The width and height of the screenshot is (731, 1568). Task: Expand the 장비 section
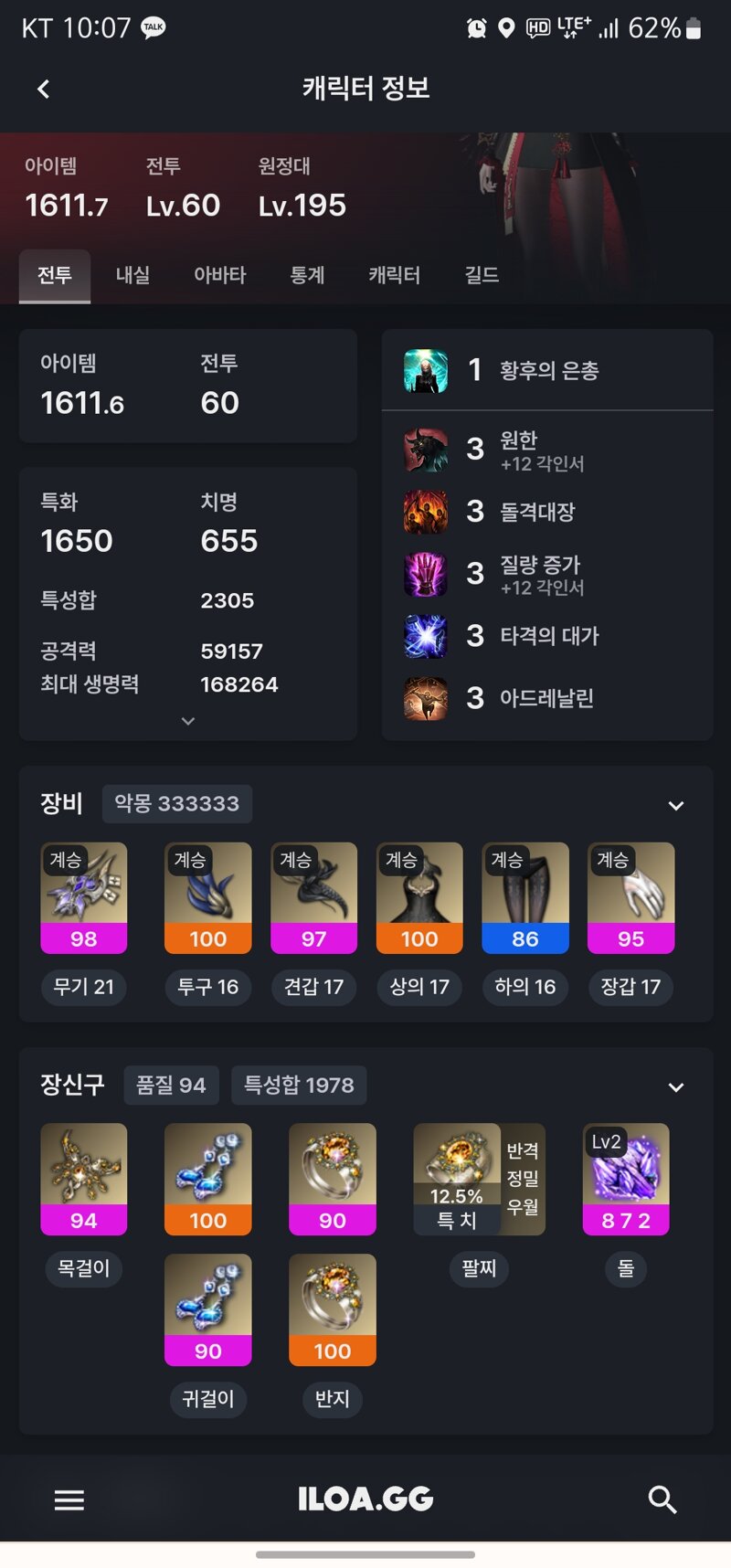[x=675, y=805]
